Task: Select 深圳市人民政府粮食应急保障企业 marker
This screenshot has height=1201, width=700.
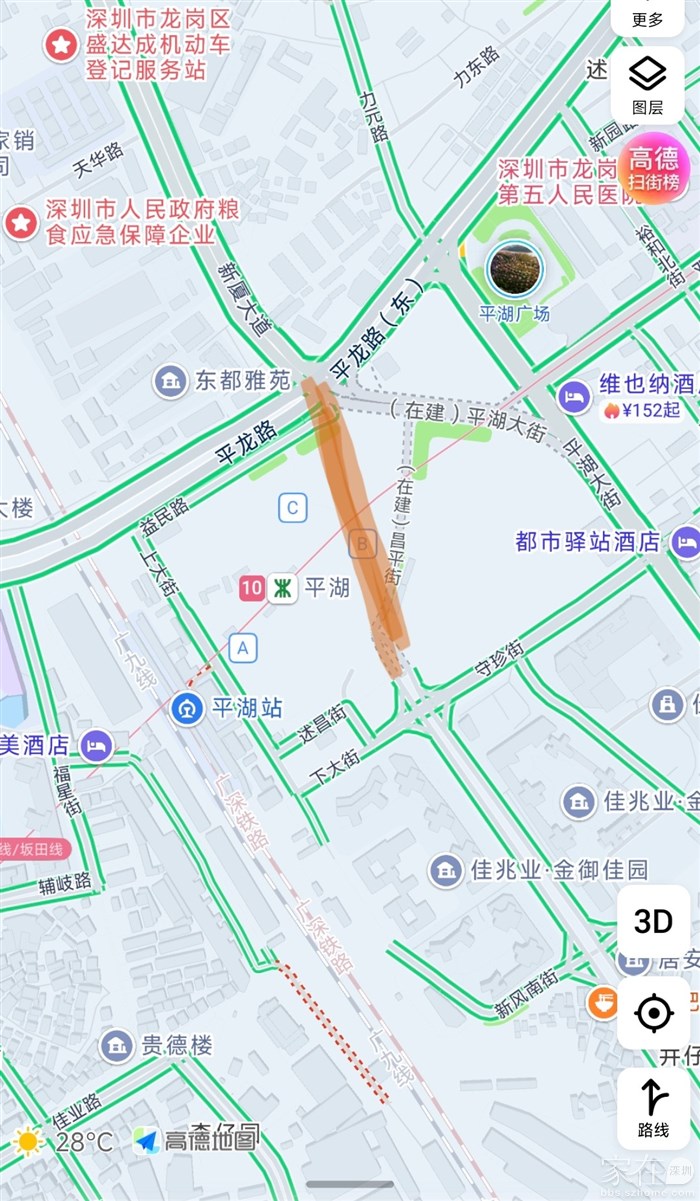Action: (x=21, y=222)
